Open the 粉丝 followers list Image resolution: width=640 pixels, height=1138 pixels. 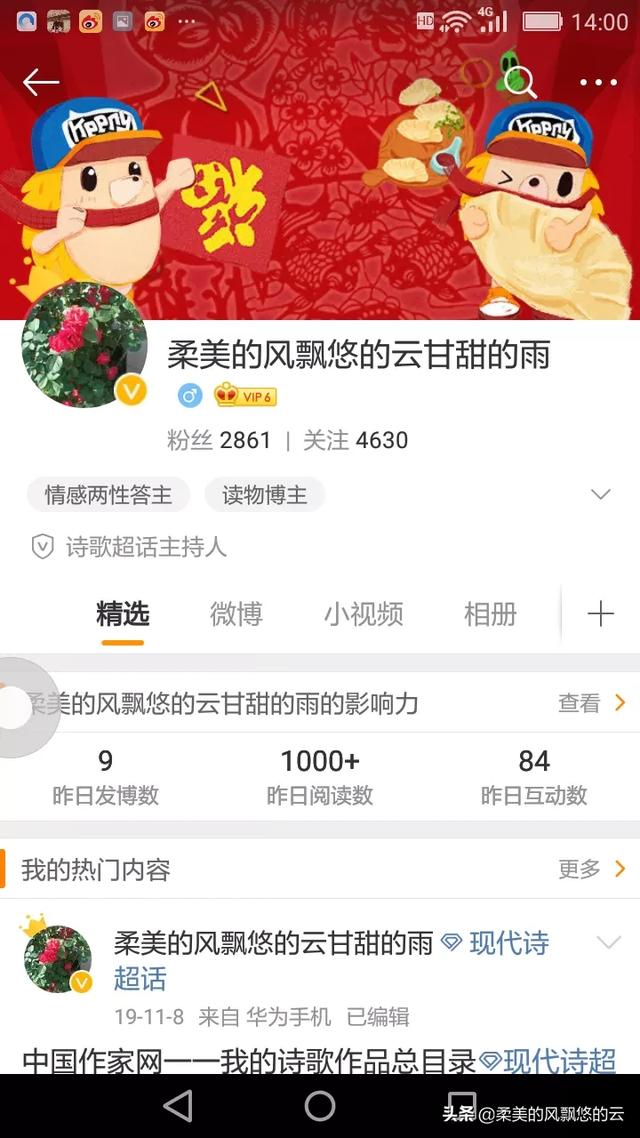pyautogui.click(x=218, y=440)
